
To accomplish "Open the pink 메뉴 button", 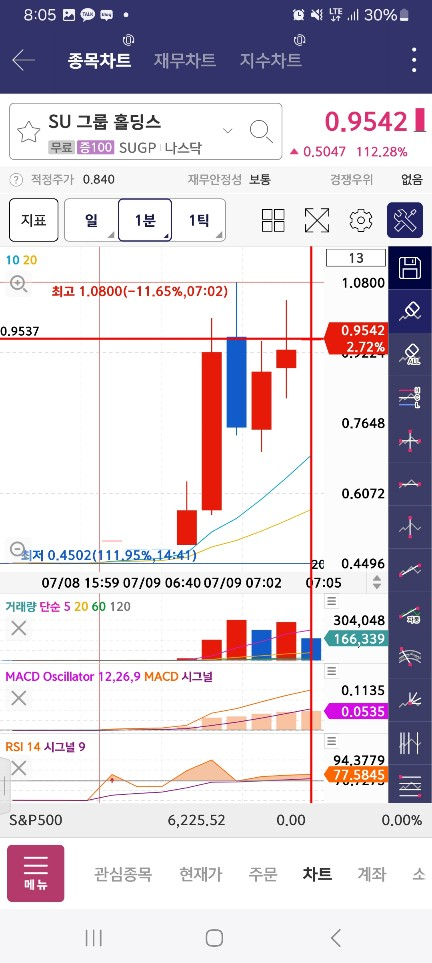I will click(x=36, y=873).
